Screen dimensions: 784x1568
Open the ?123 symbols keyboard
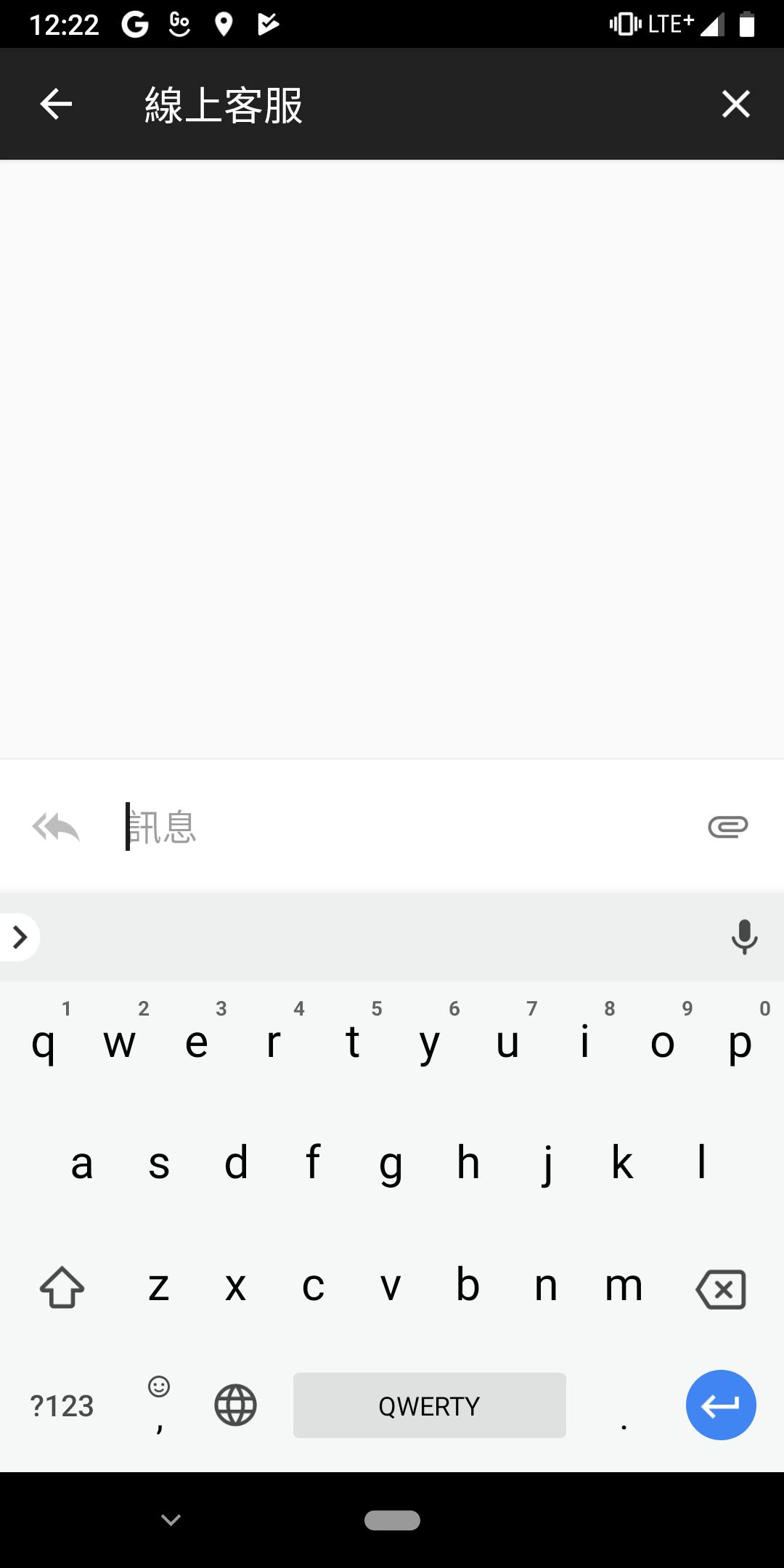(x=62, y=1406)
